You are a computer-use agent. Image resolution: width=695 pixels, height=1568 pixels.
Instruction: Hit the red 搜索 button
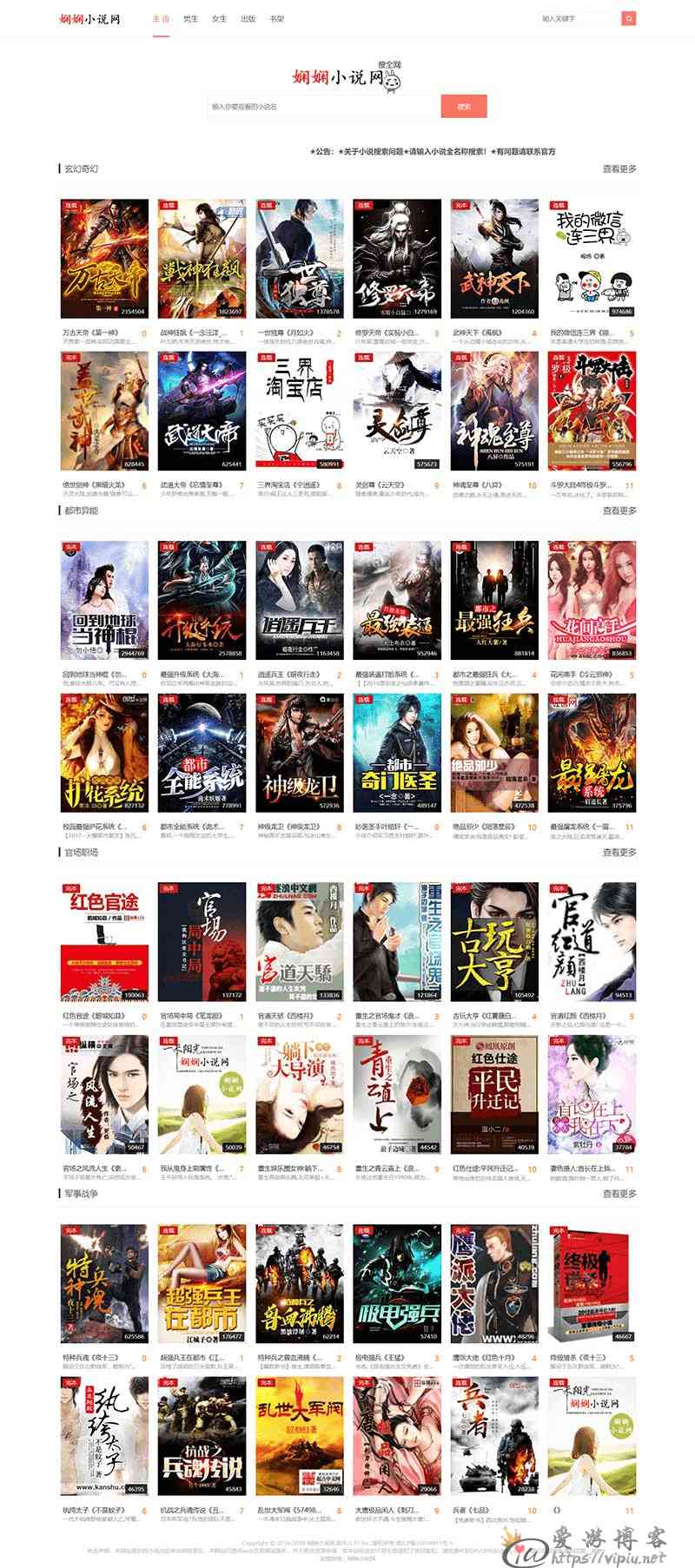[x=464, y=107]
